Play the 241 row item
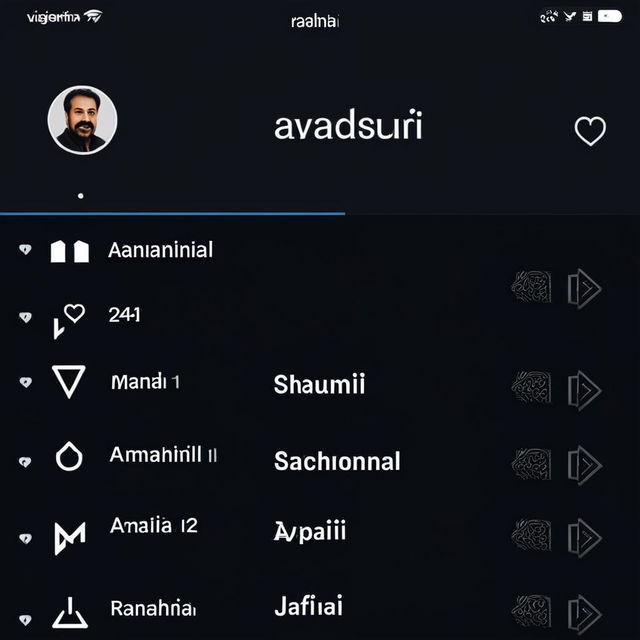Screen dimensions: 640x640 (x=584, y=289)
